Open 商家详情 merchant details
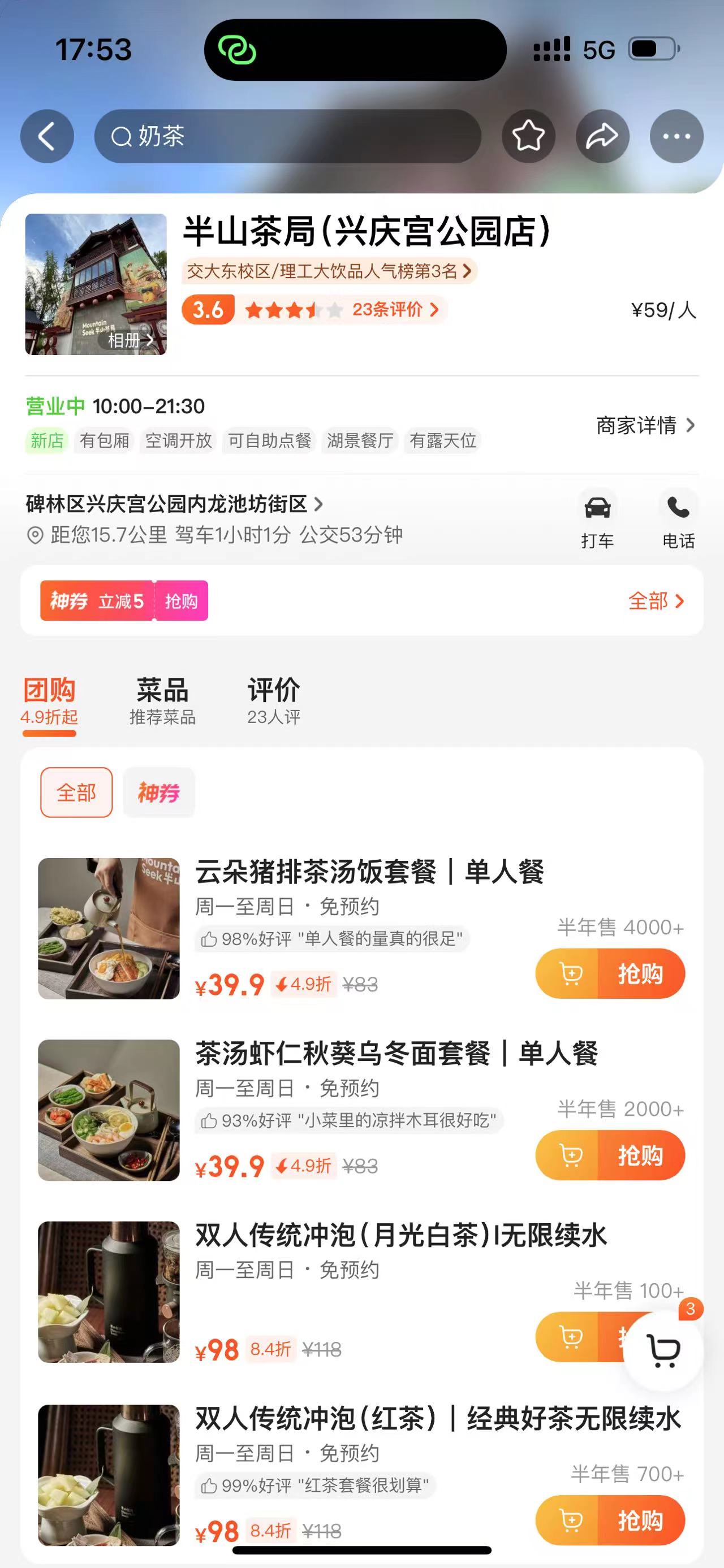Image resolution: width=724 pixels, height=1568 pixels. (x=645, y=425)
